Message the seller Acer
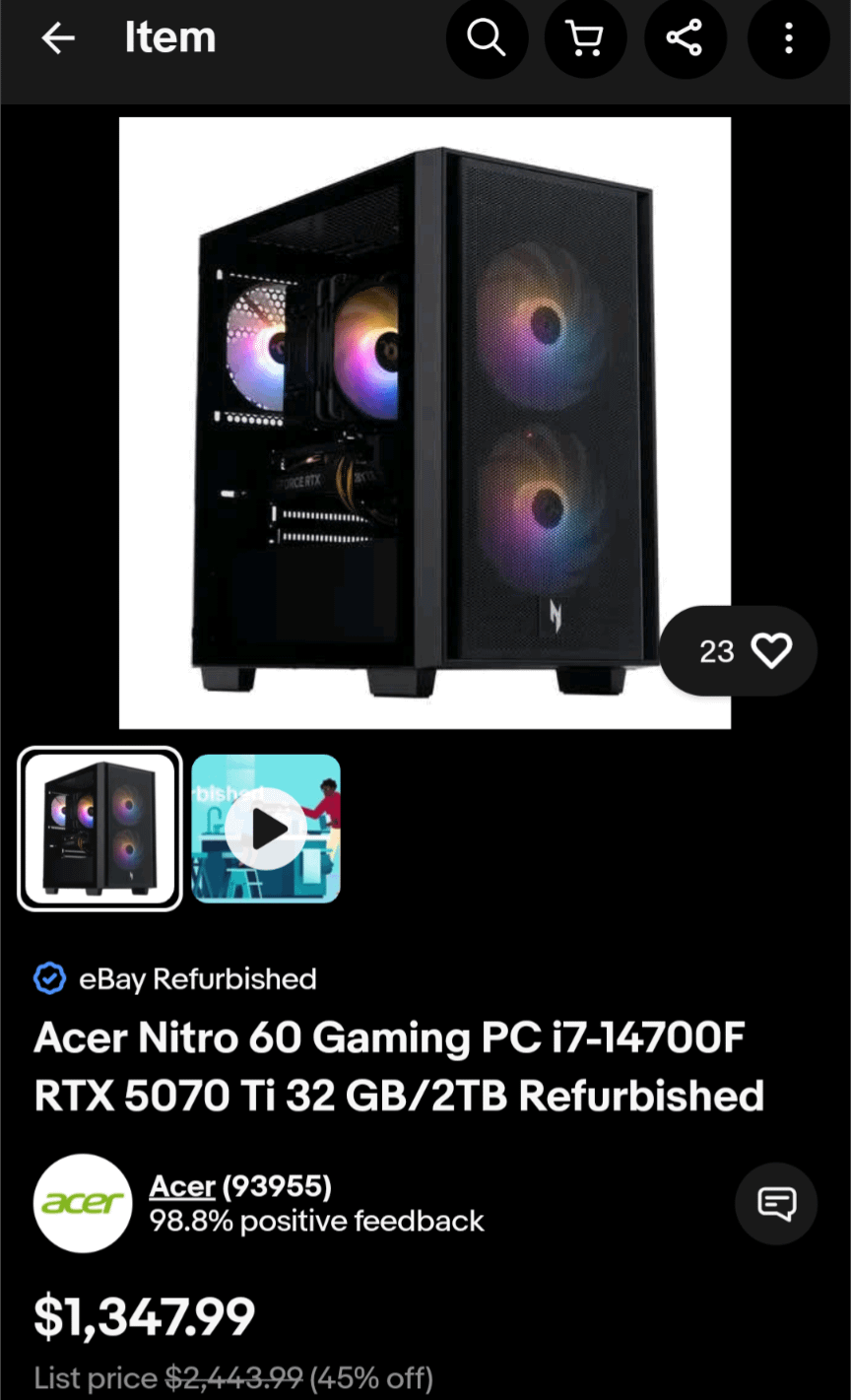The image size is (851, 1400). 775,1203
